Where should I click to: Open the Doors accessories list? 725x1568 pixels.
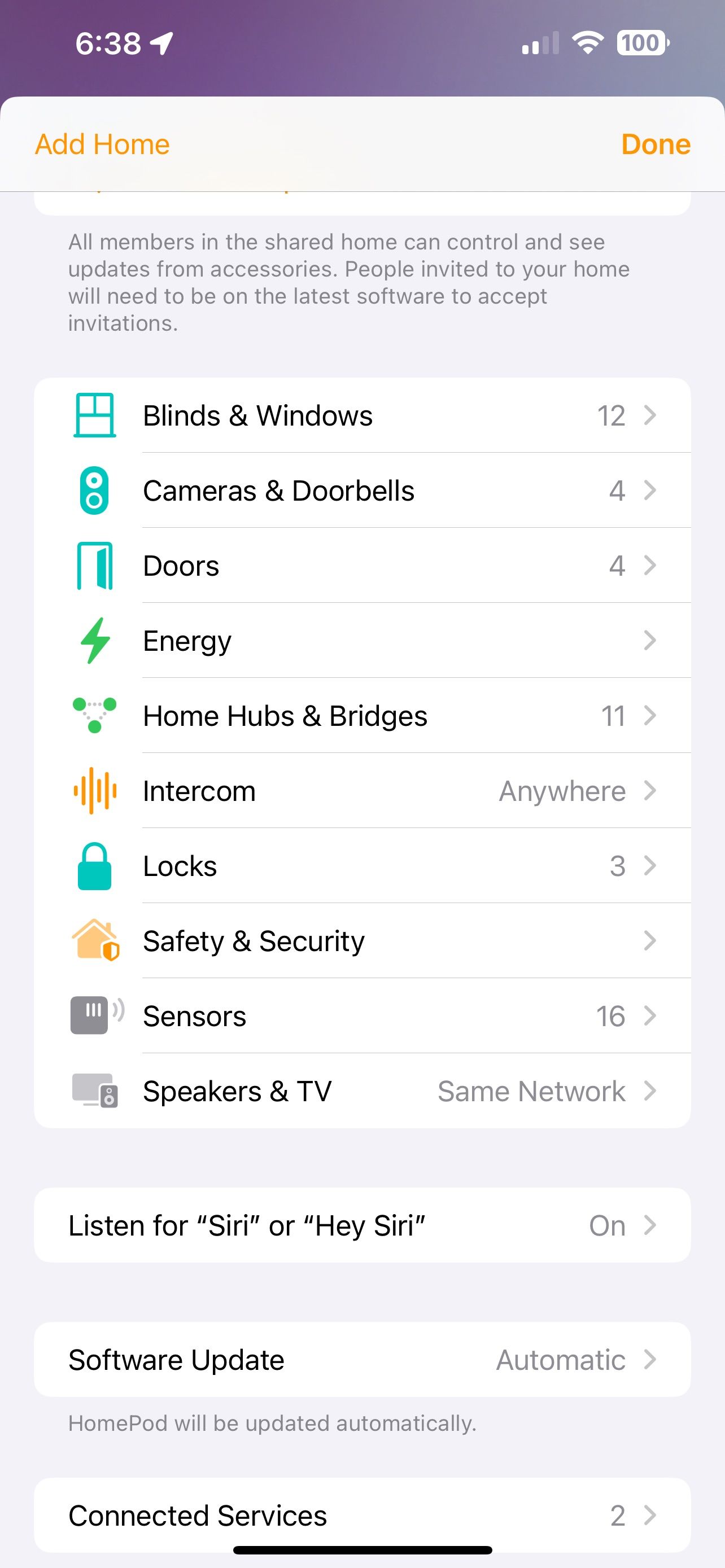click(362, 565)
